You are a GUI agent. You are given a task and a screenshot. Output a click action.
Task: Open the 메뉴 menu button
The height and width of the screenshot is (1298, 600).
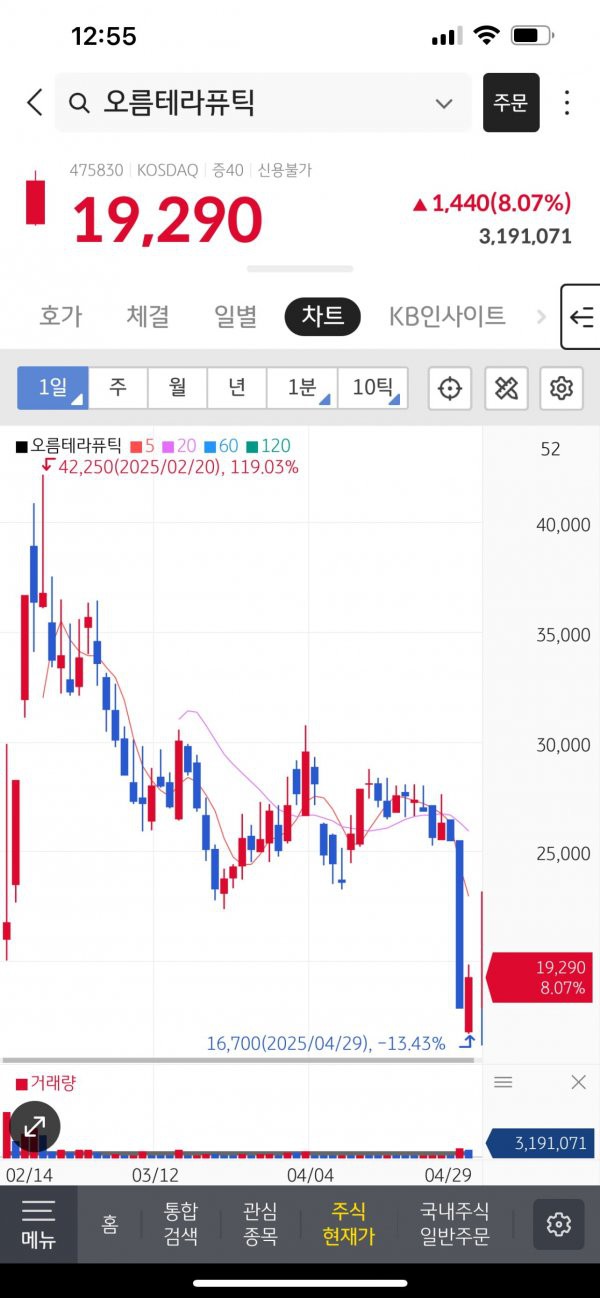(38, 1224)
